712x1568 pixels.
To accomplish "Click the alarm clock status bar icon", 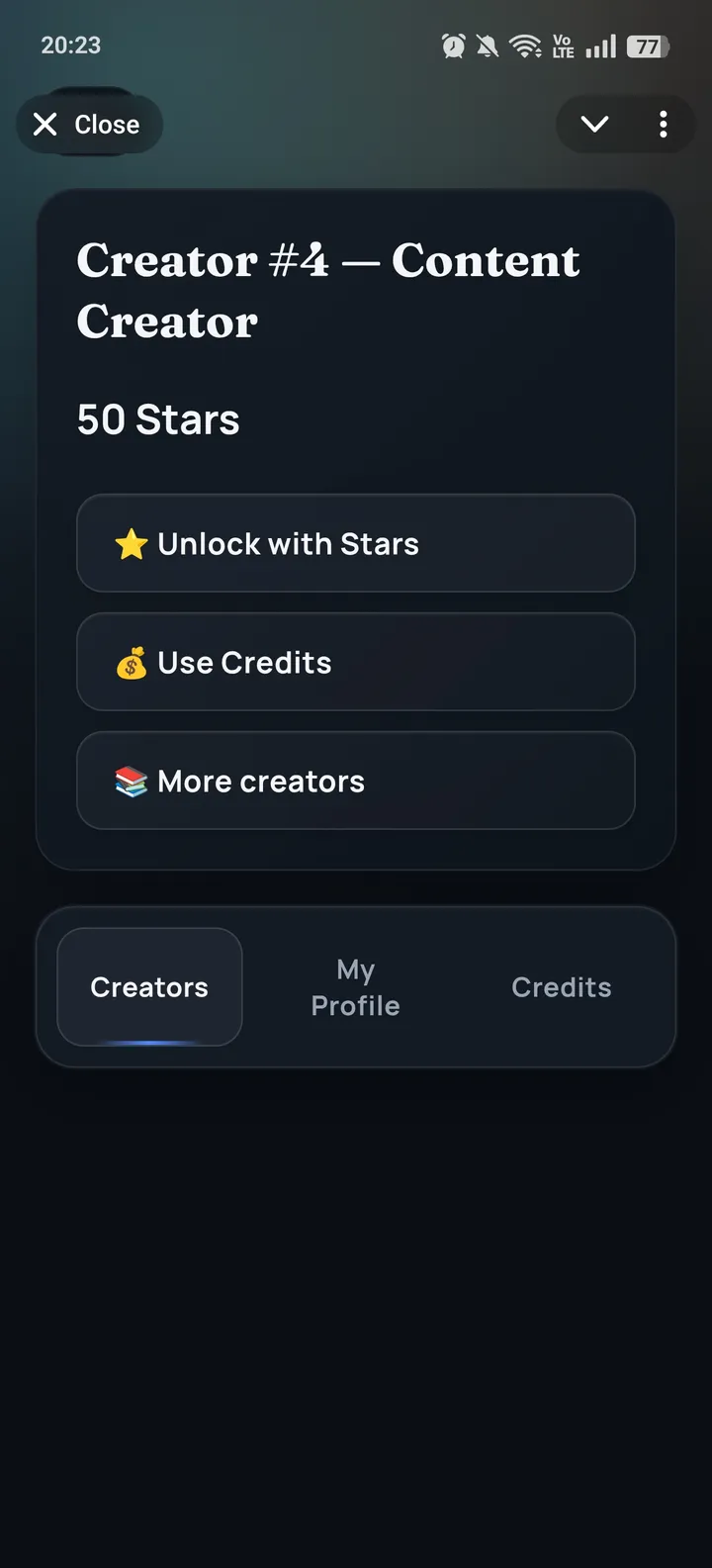I will [x=454, y=45].
